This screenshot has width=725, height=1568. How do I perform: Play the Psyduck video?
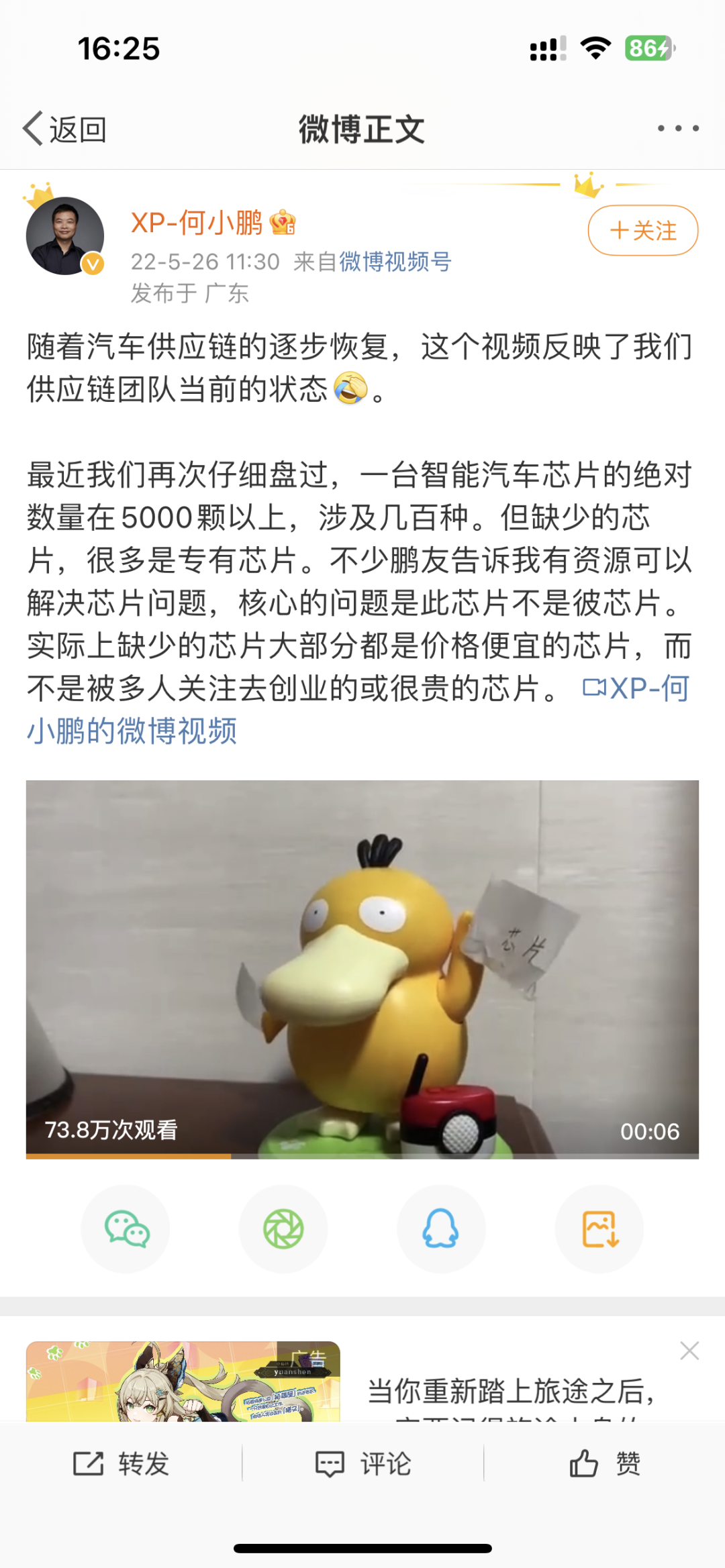[x=362, y=968]
